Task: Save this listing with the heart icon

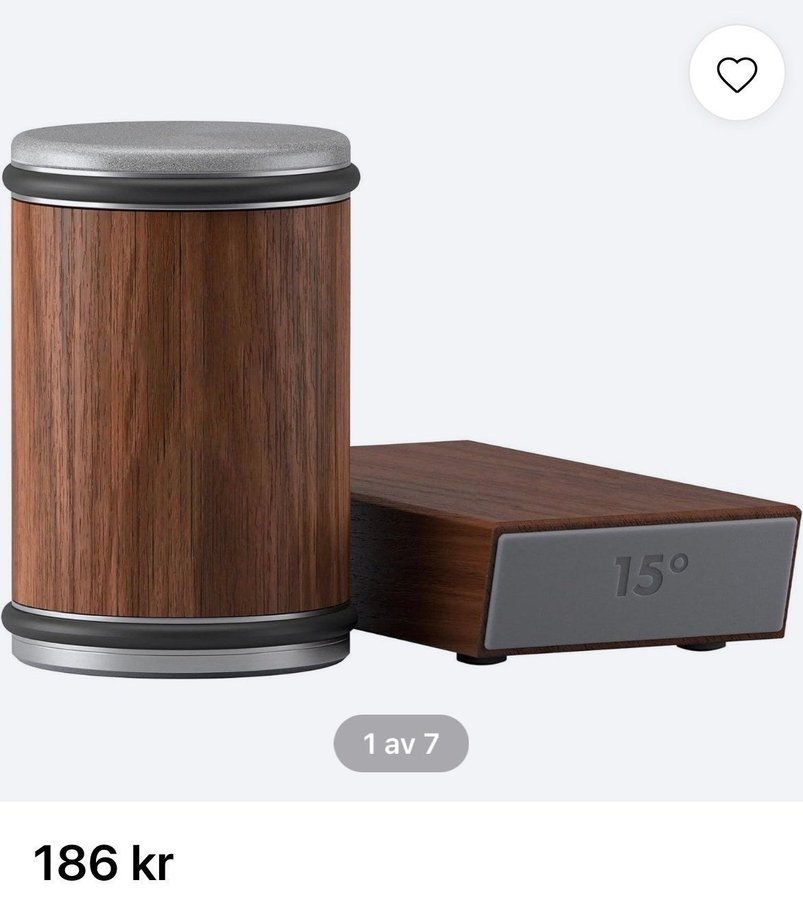Action: click(737, 75)
